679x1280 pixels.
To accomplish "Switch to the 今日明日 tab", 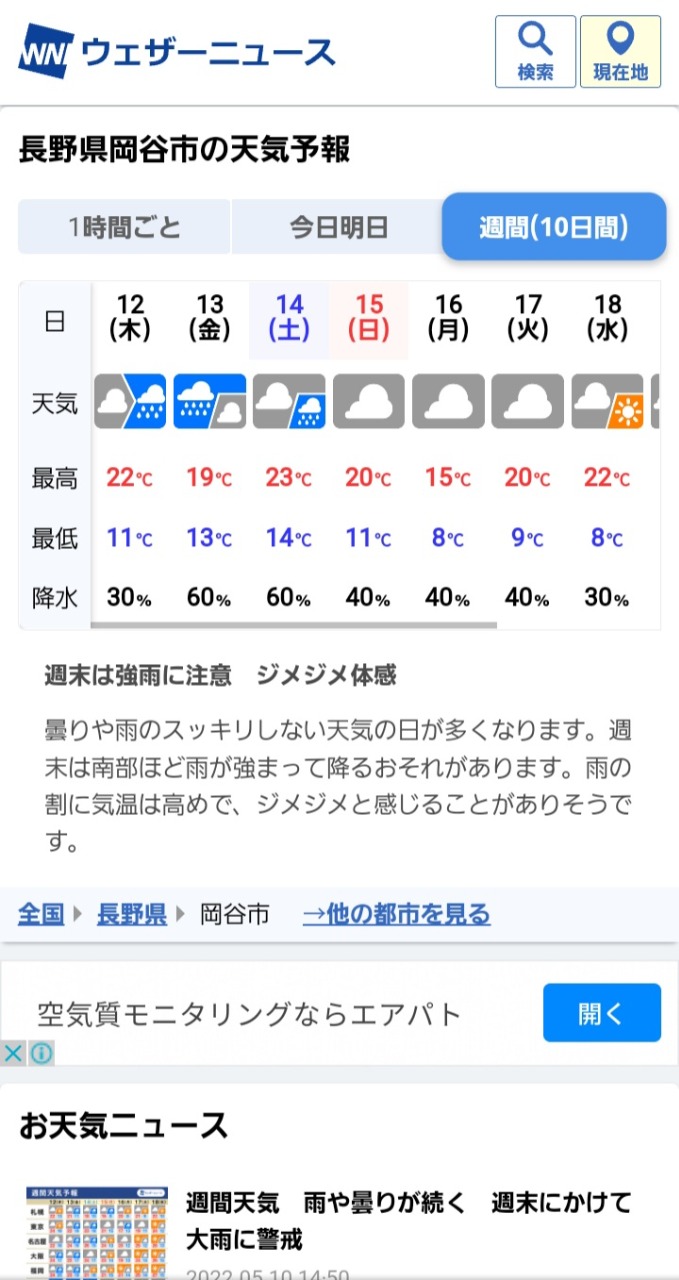I will 338,227.
